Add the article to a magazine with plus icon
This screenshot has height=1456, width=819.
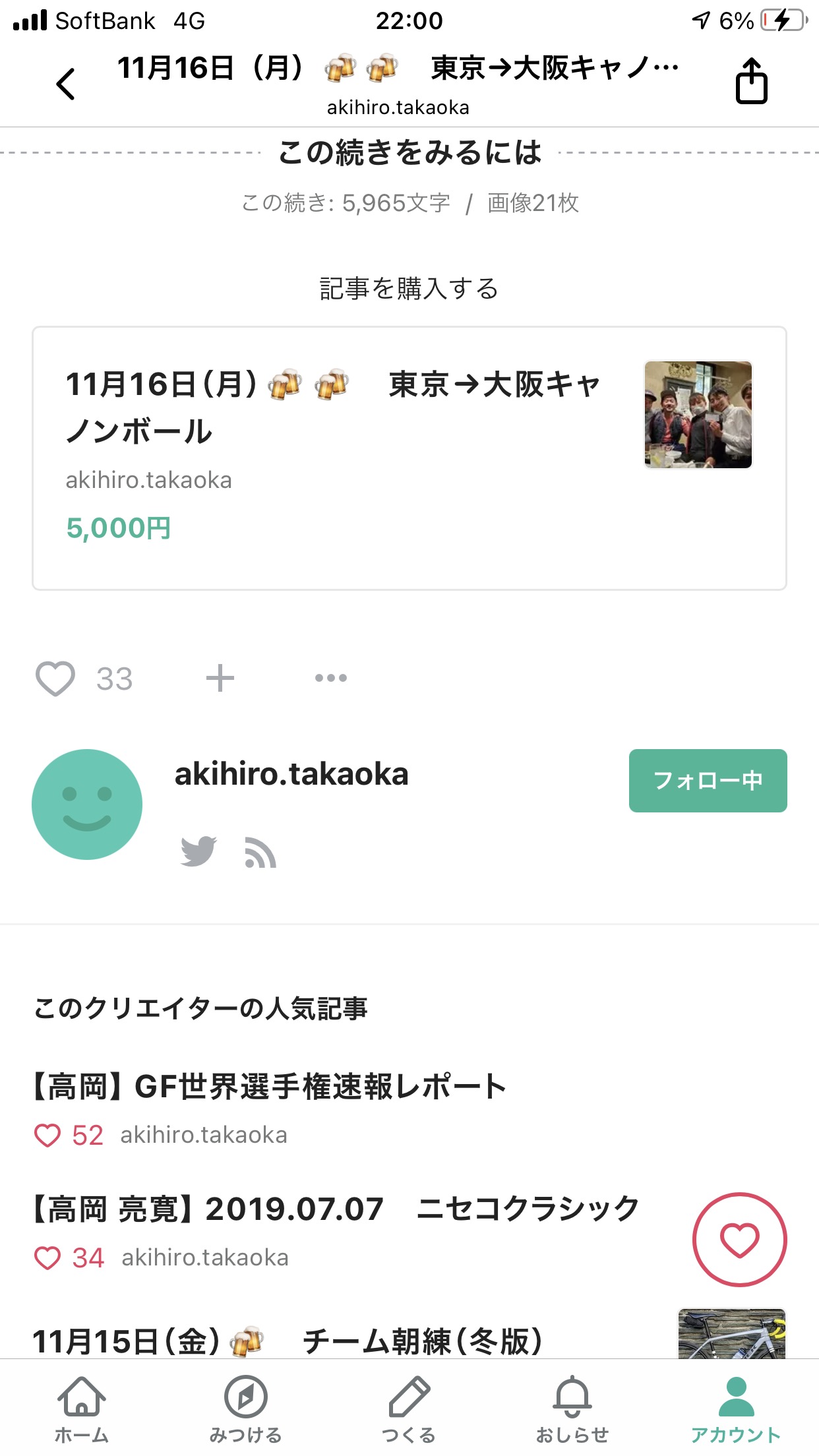tap(220, 679)
